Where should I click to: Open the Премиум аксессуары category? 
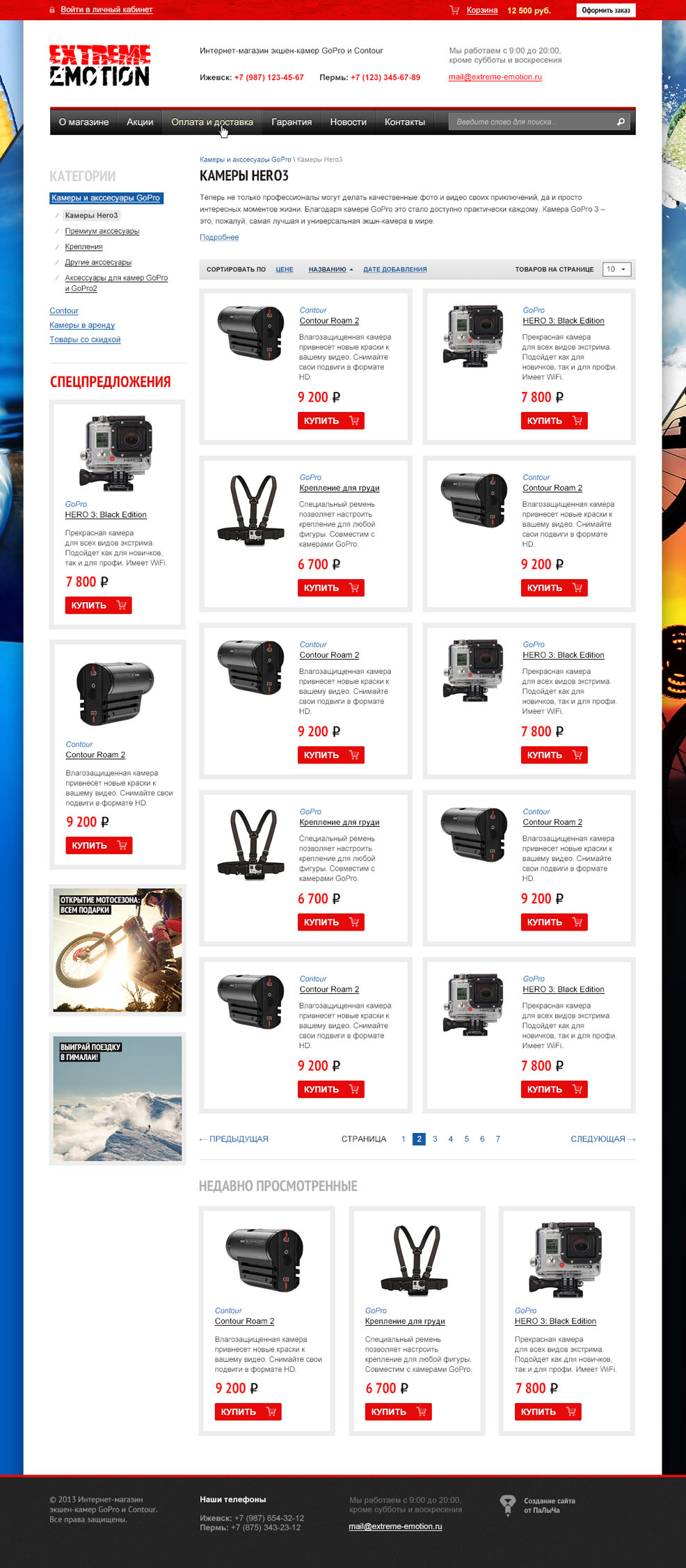tap(102, 231)
